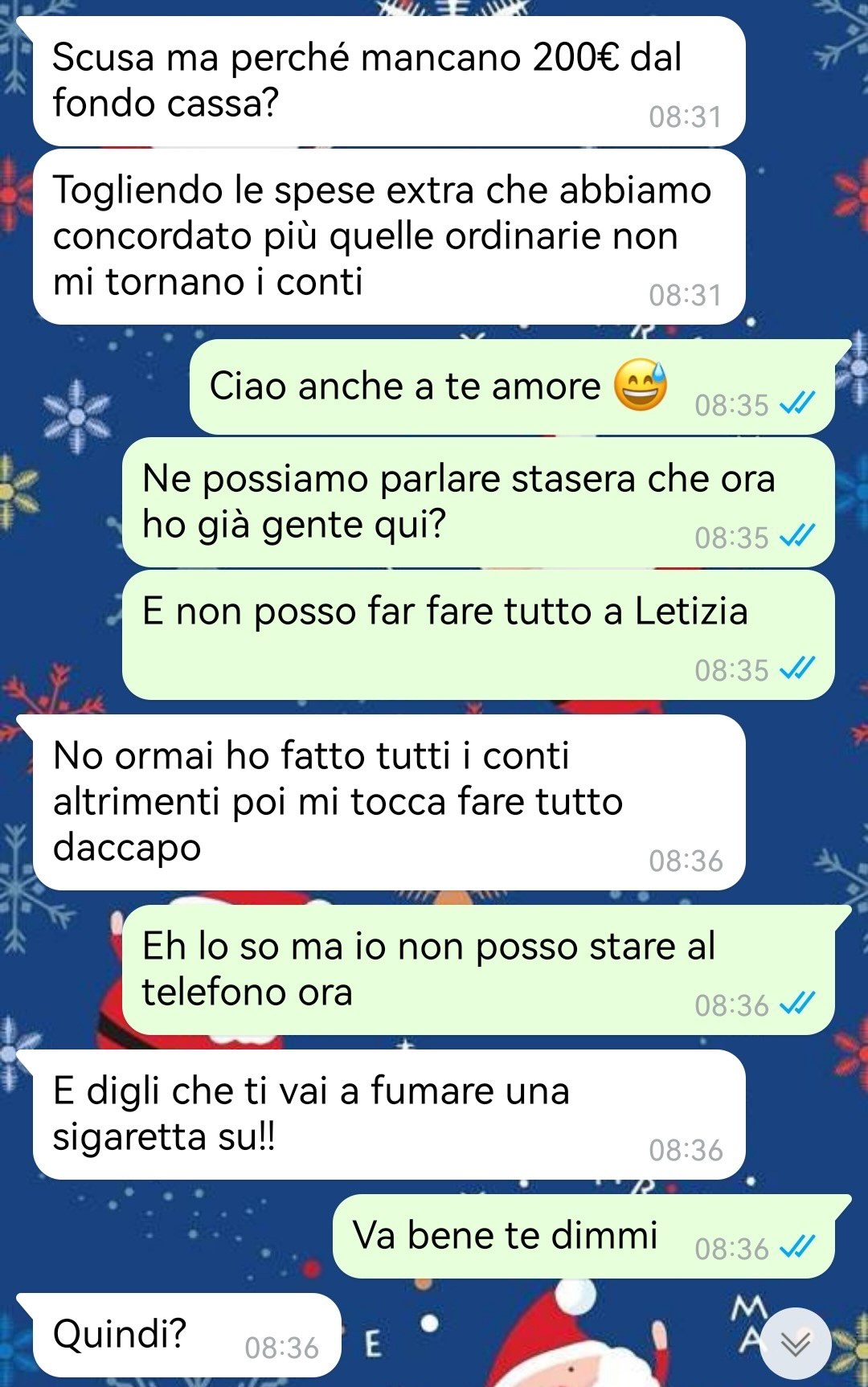Screen dimensions: 868x1387
Task: Jump to the latest messages with the down-arrow button
Action: (795, 1344)
